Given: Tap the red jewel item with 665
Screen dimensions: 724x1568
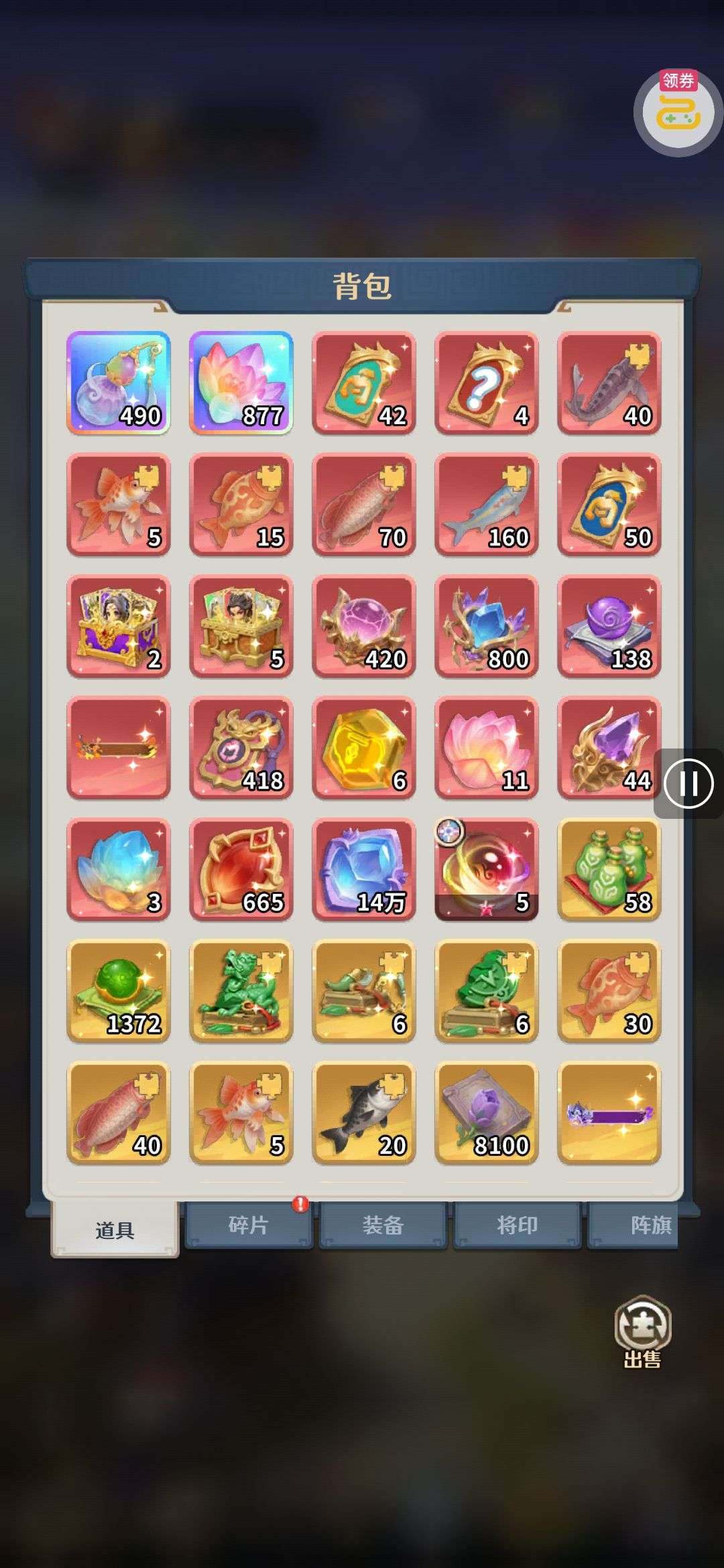Looking at the screenshot, I should pyautogui.click(x=241, y=869).
